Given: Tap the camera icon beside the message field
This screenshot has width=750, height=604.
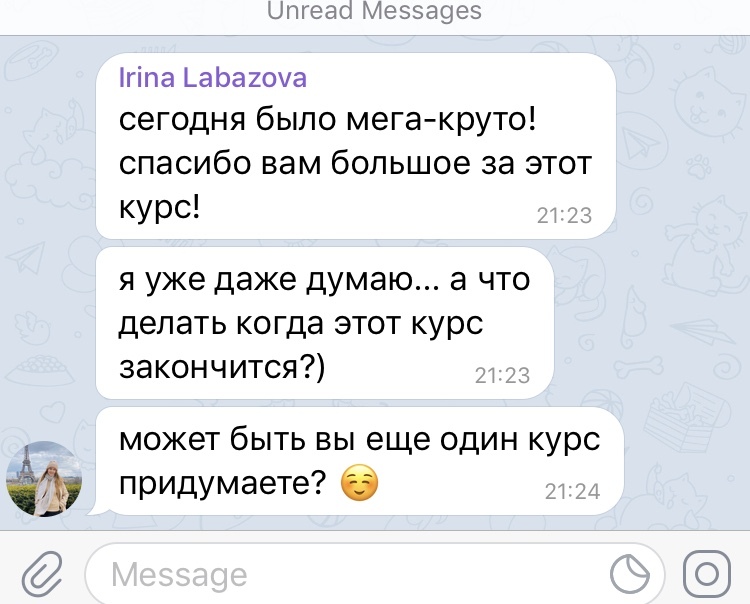Looking at the screenshot, I should pyautogui.click(x=707, y=574).
